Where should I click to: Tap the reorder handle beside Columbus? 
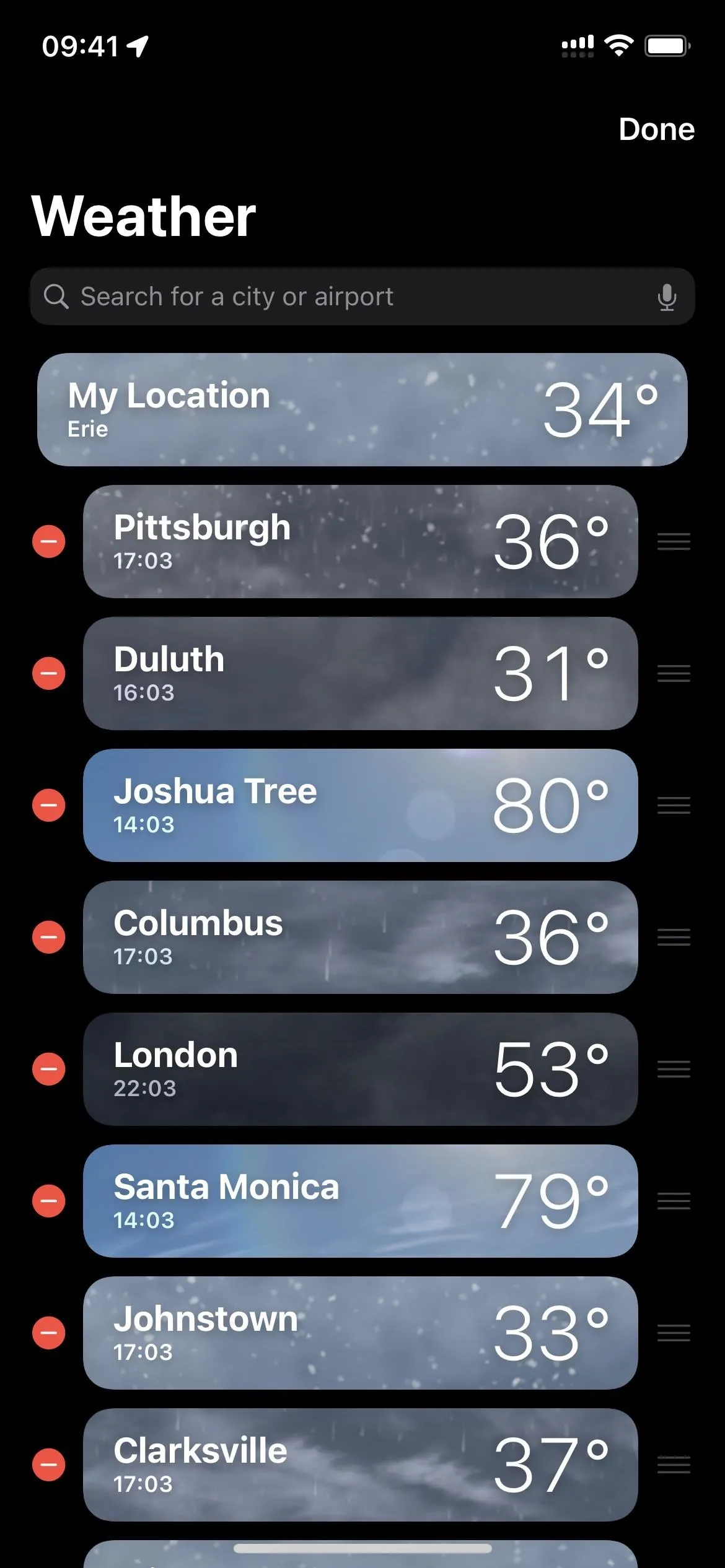pyautogui.click(x=674, y=937)
